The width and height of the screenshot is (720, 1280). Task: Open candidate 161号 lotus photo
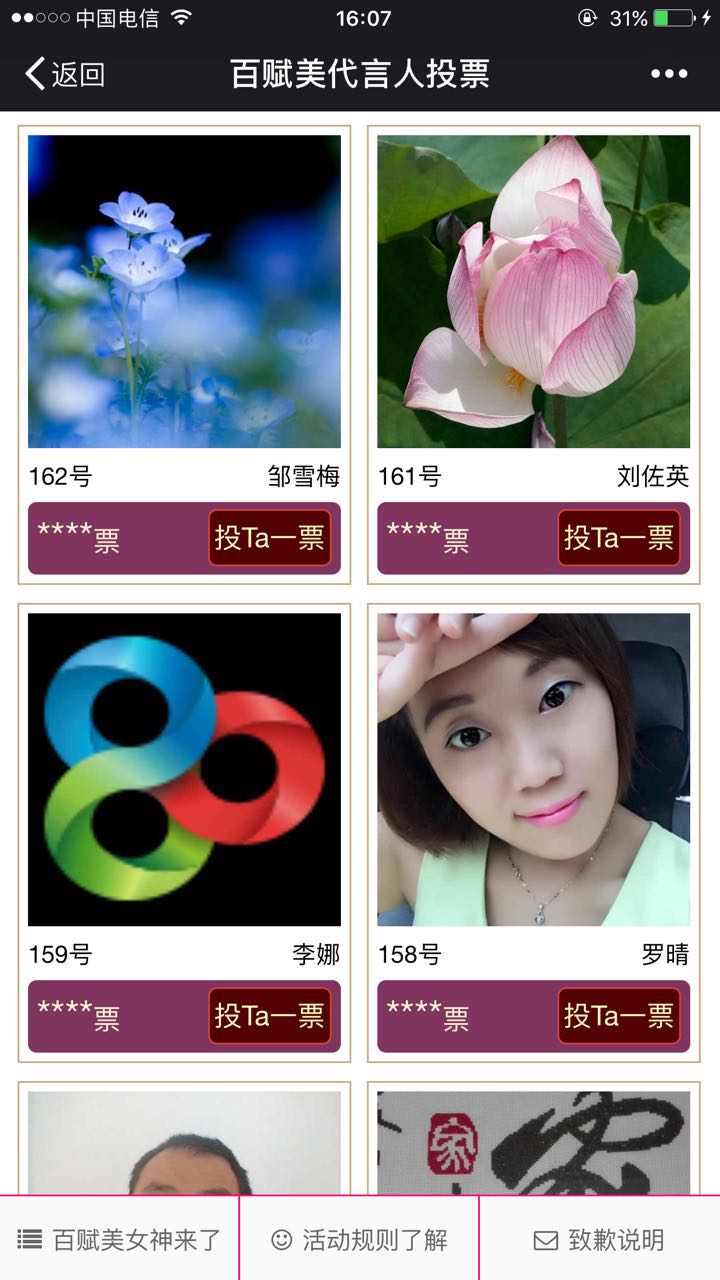click(533, 291)
